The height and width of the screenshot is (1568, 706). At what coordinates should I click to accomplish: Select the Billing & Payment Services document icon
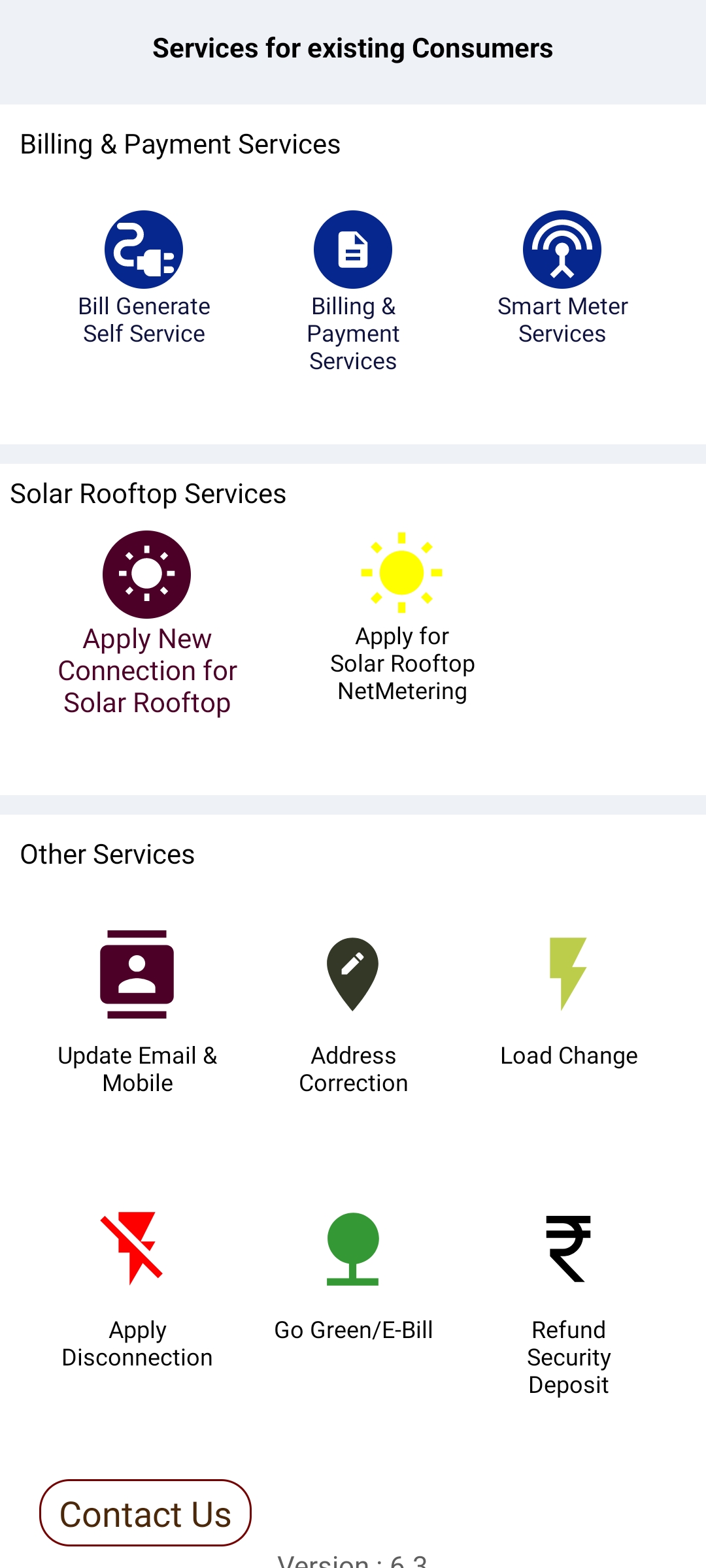[352, 249]
